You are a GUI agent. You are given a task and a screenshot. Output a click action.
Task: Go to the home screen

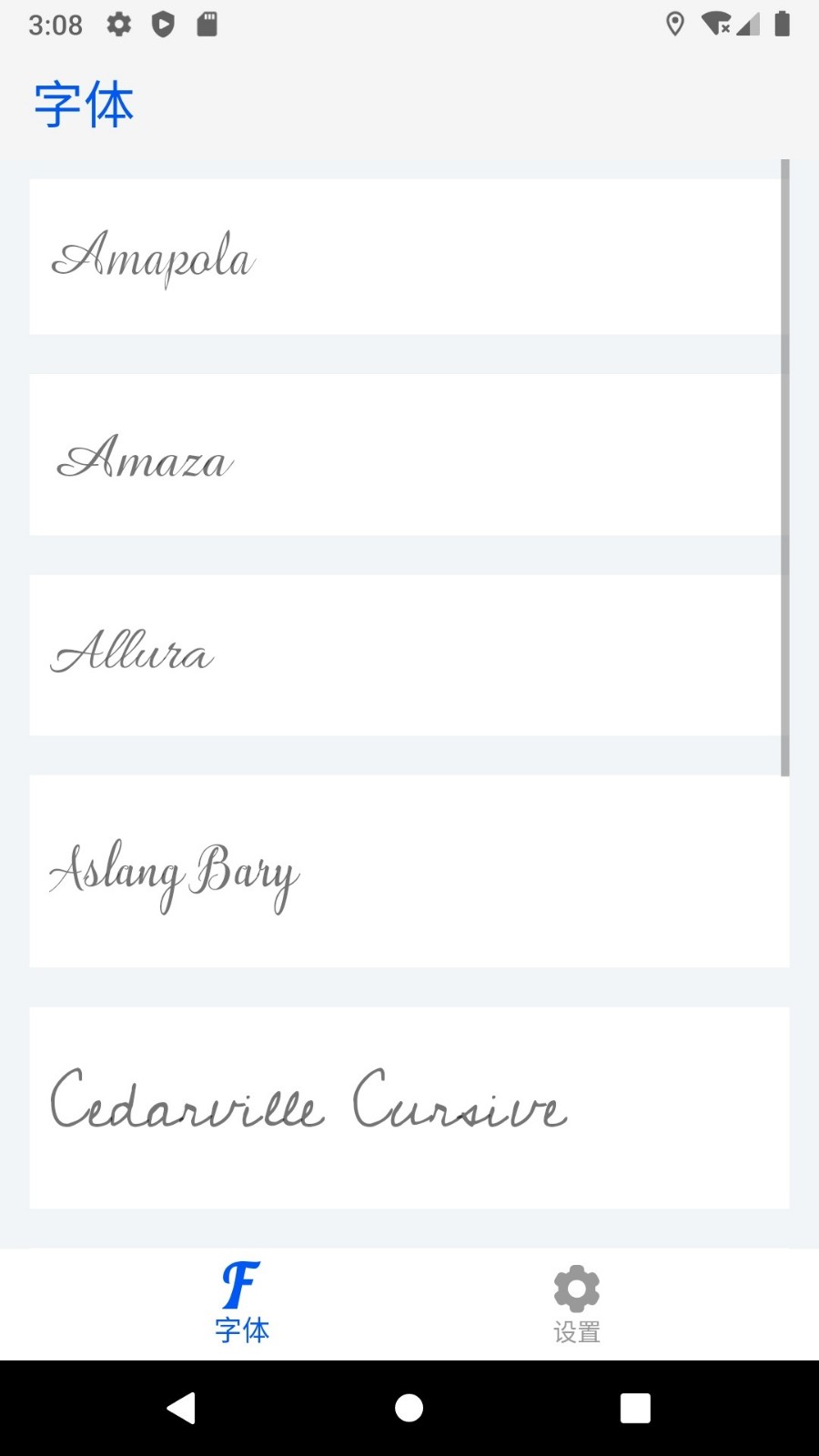[409, 1408]
